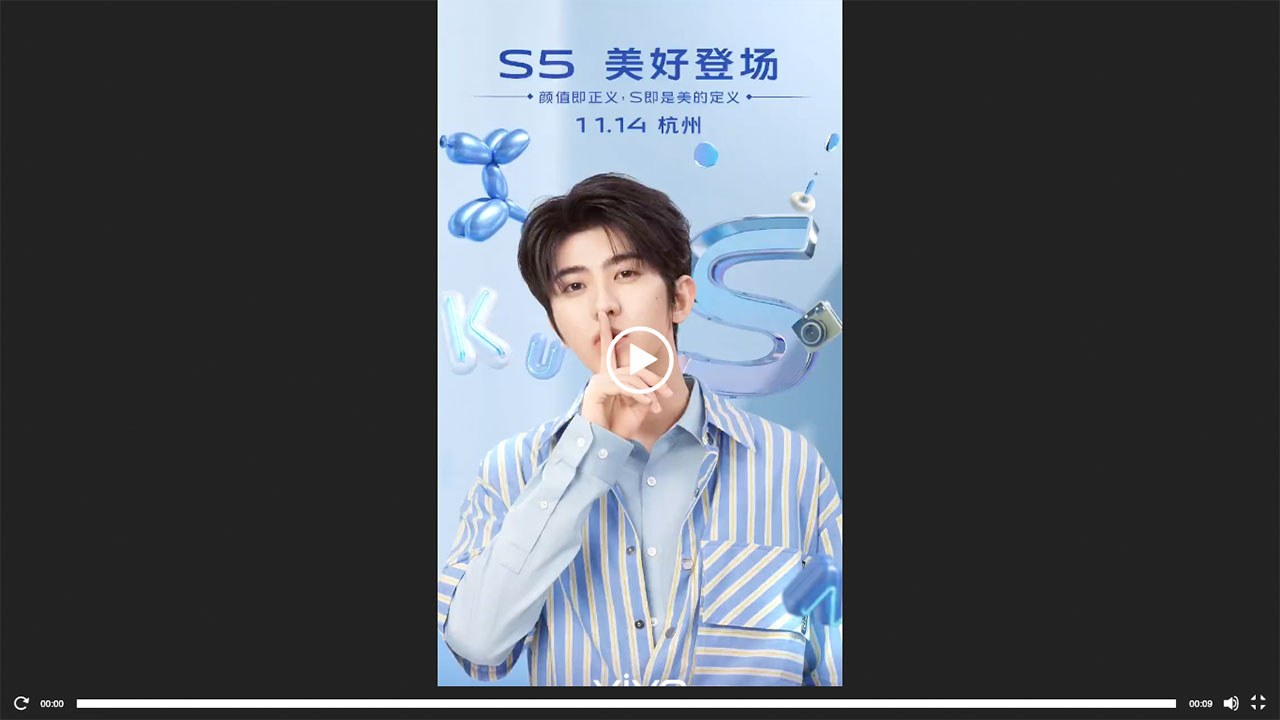
Task: Play the video using center play button
Action: click(x=640, y=360)
